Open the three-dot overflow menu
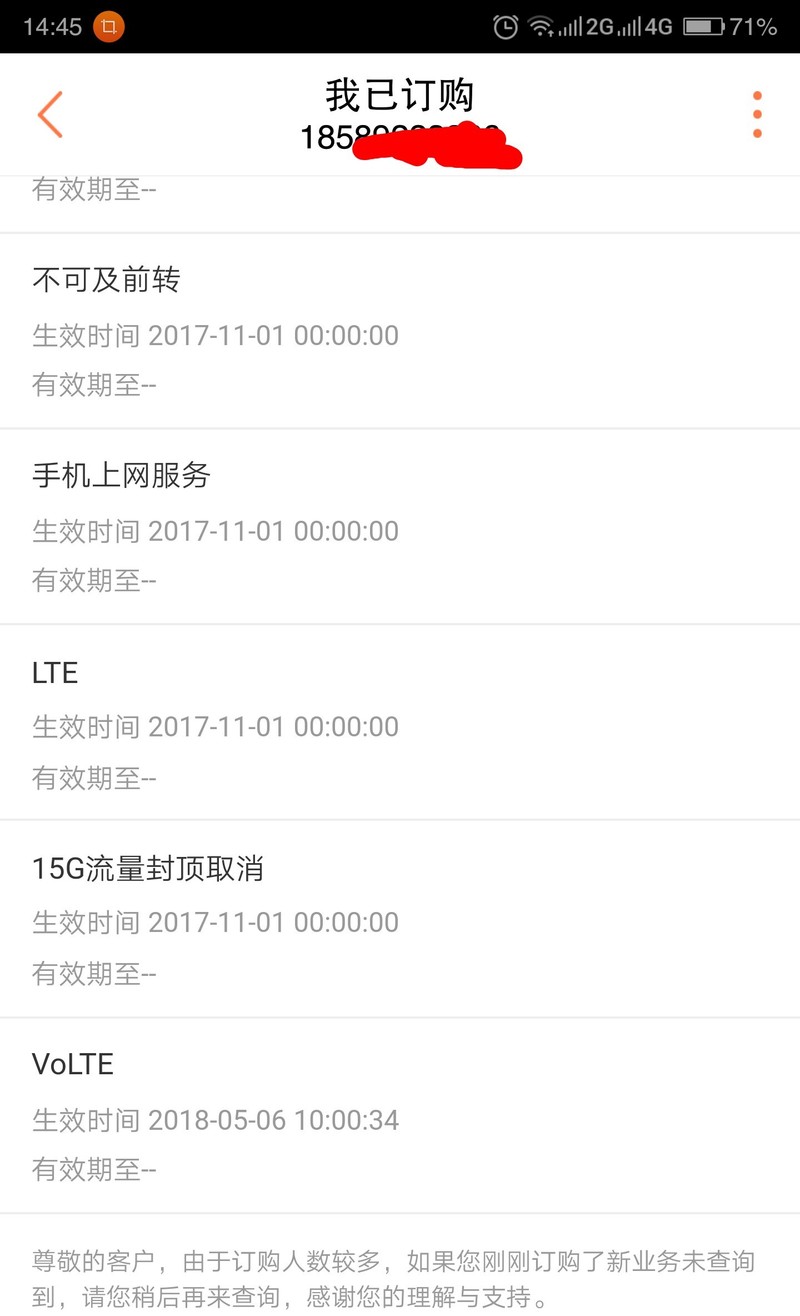This screenshot has width=800, height=1316. (x=757, y=115)
